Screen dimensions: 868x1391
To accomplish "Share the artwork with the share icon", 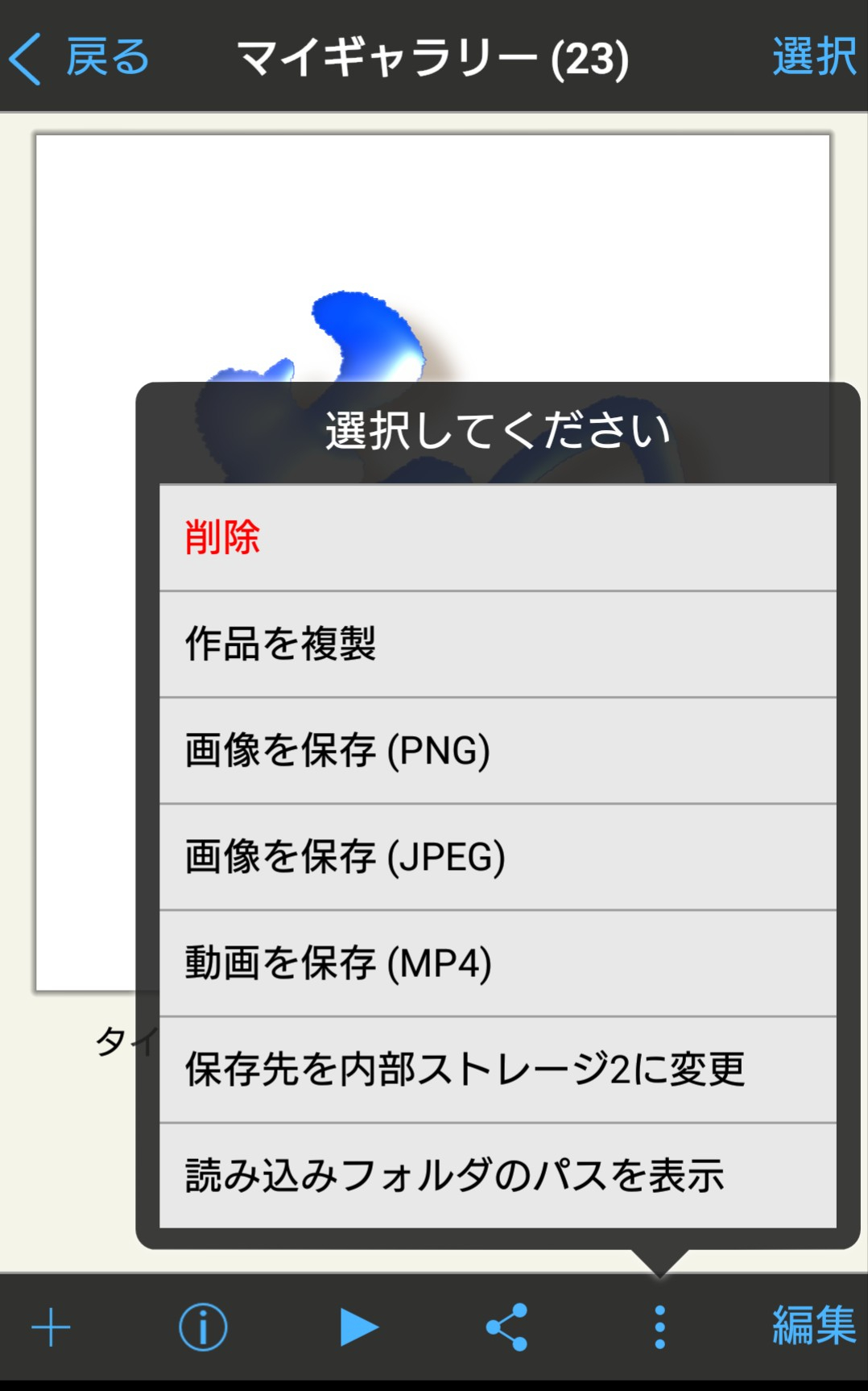I will click(x=507, y=1327).
